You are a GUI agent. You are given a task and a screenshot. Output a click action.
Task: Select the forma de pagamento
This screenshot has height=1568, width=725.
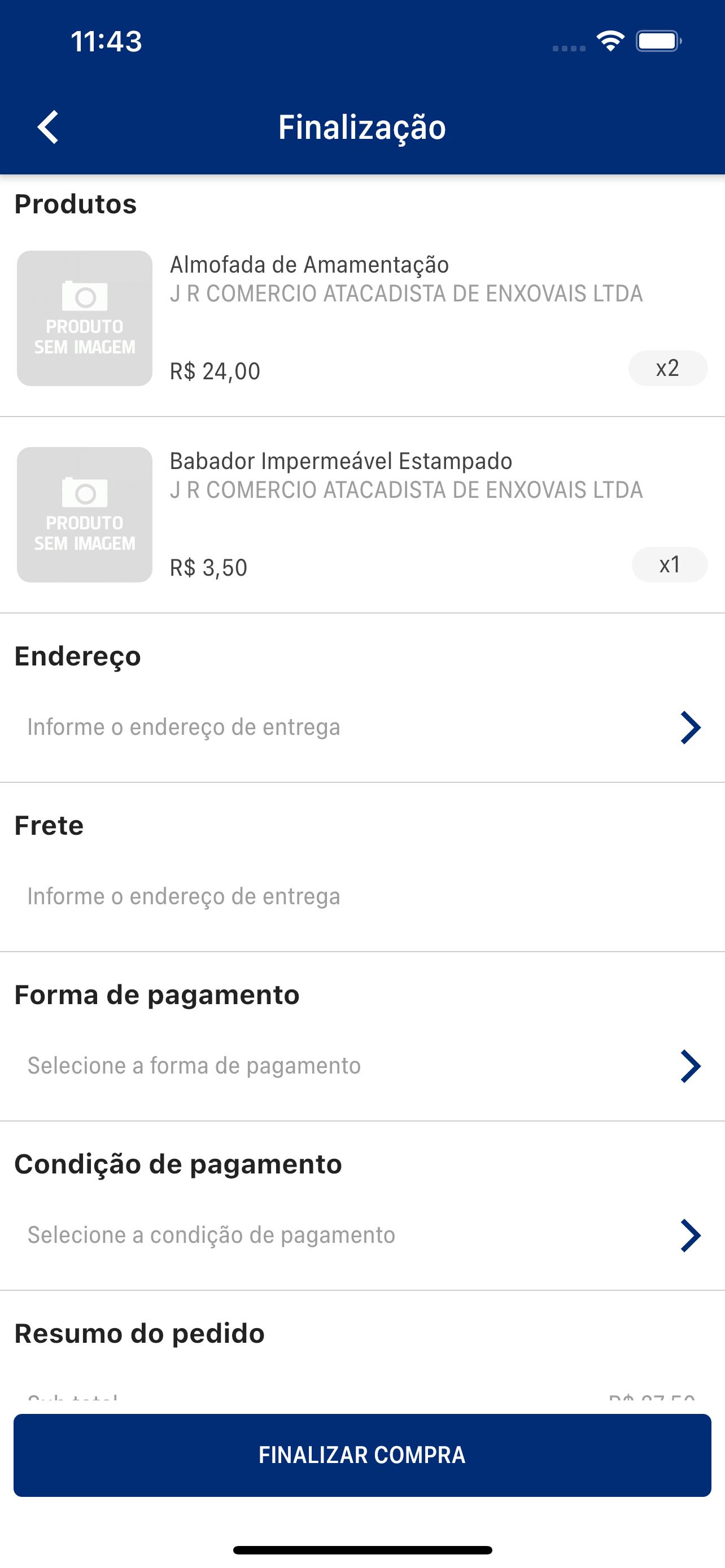[x=362, y=1066]
